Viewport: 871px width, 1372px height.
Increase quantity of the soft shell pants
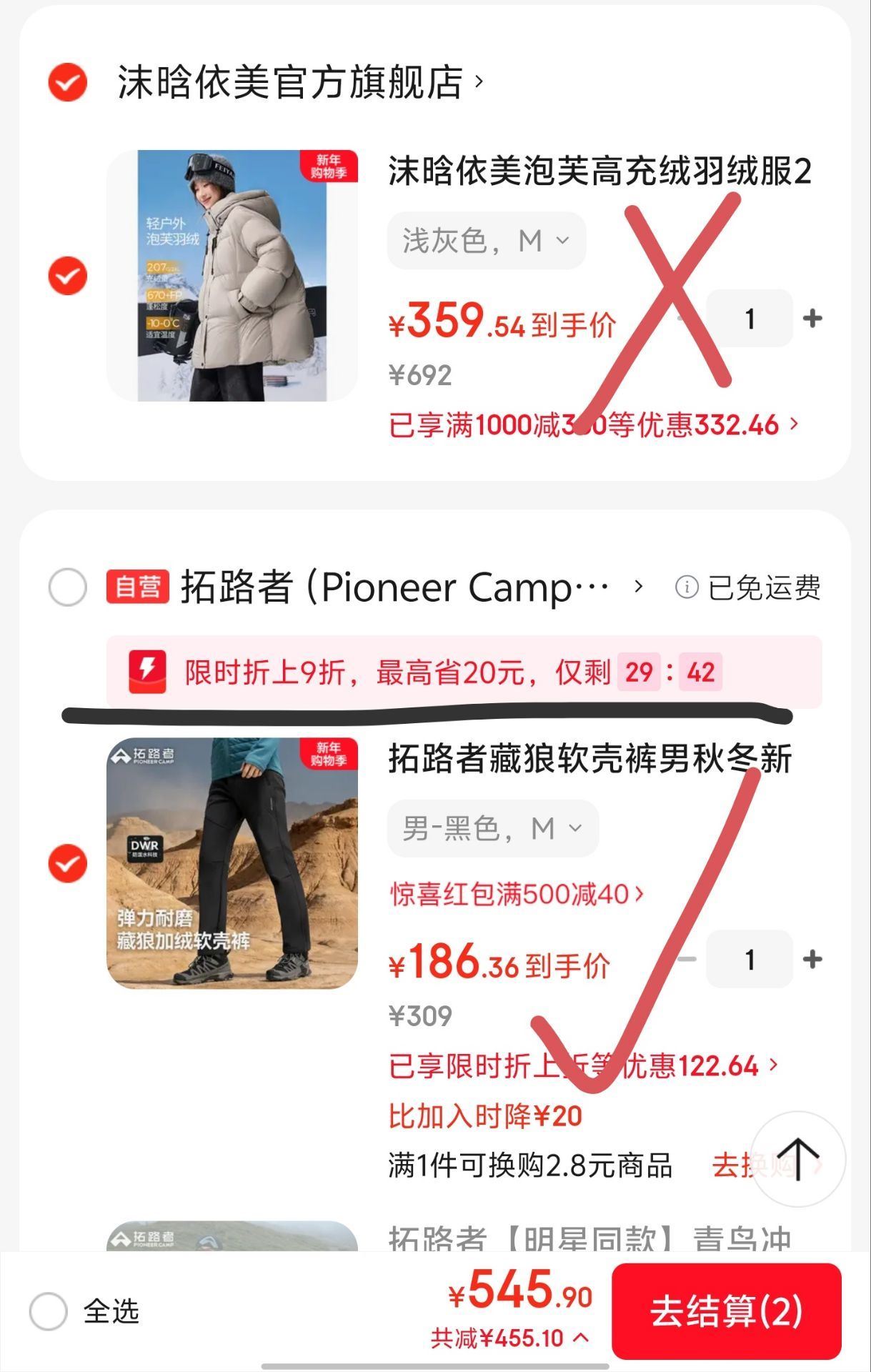(x=812, y=959)
